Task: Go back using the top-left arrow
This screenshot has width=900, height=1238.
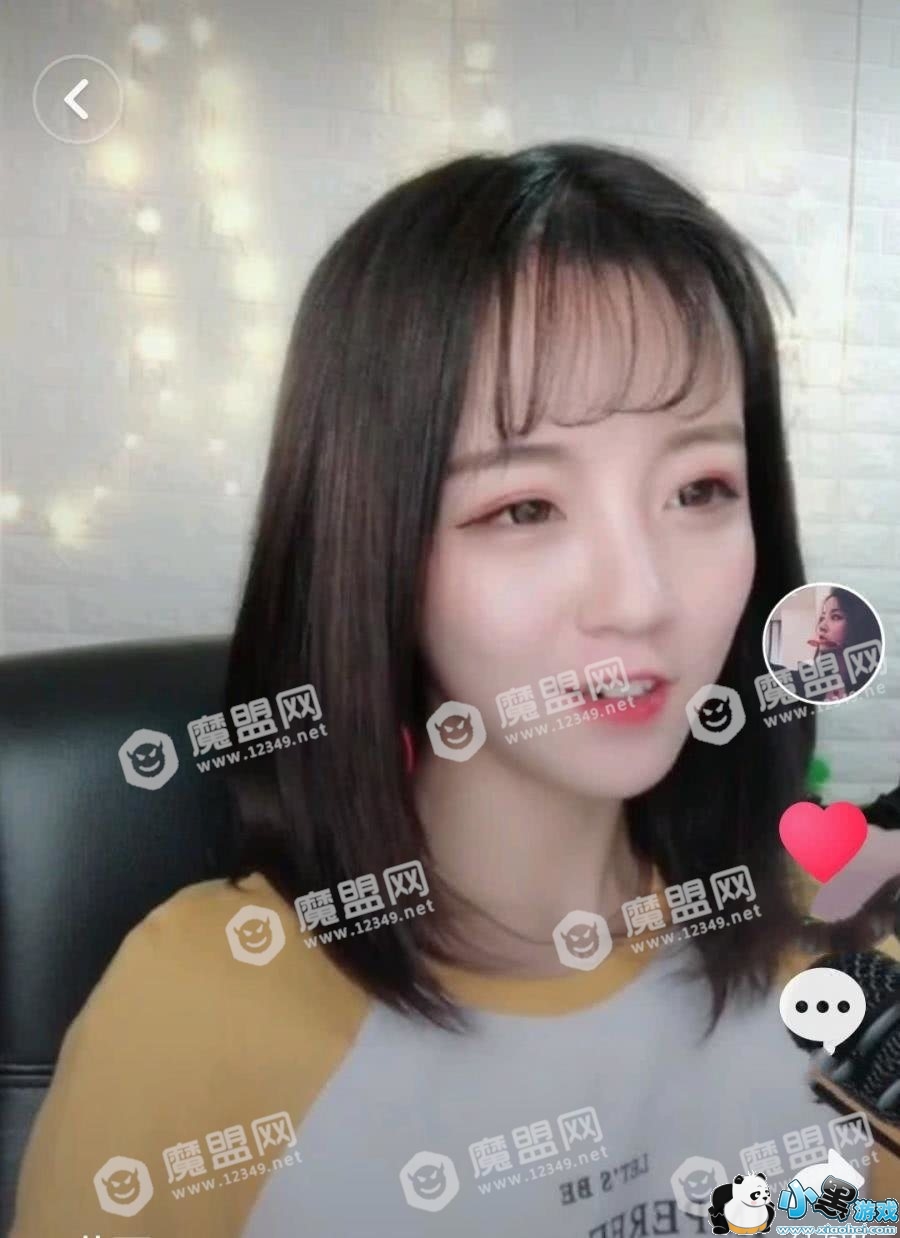Action: [x=77, y=99]
